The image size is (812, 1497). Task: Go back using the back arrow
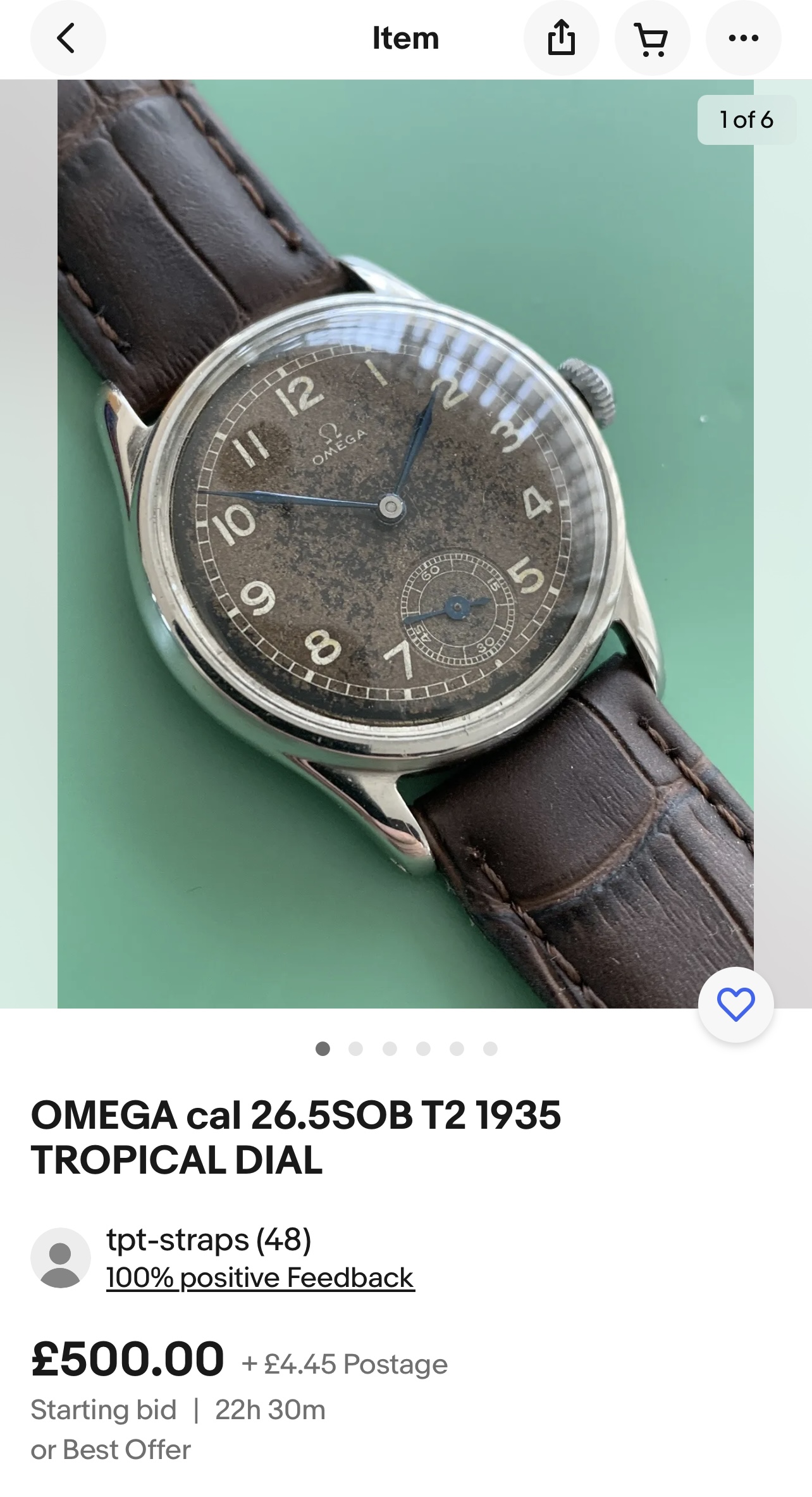68,38
